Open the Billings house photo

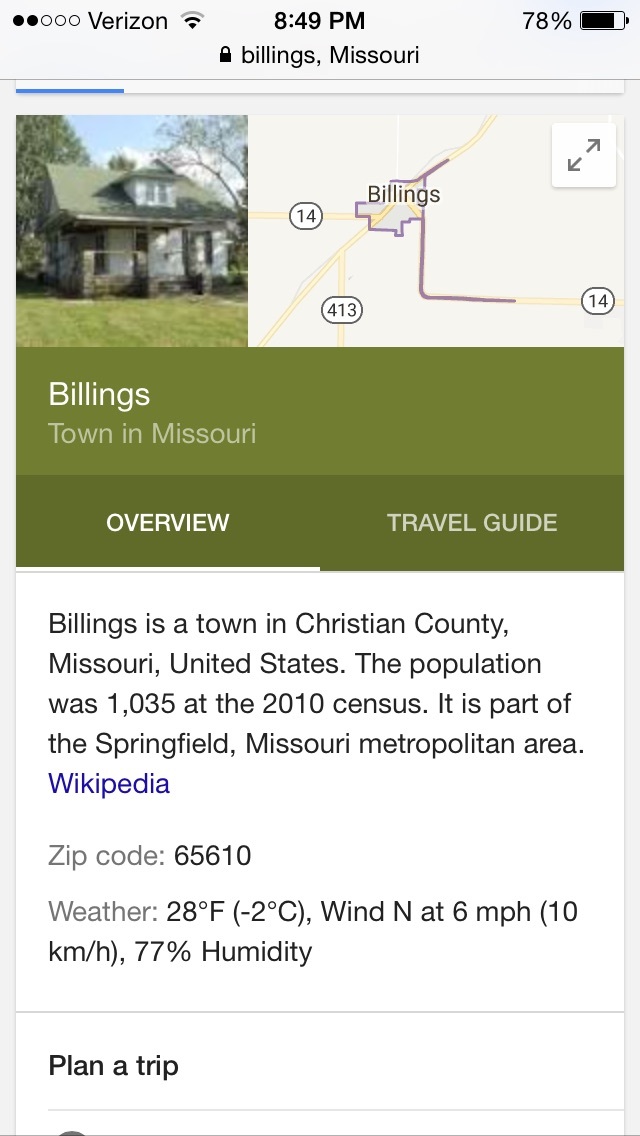click(132, 231)
